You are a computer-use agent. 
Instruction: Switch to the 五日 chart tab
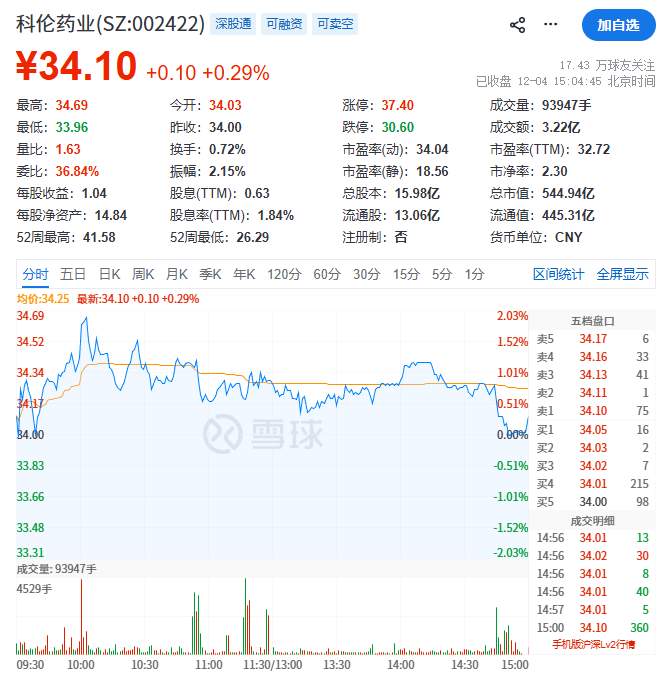73,274
